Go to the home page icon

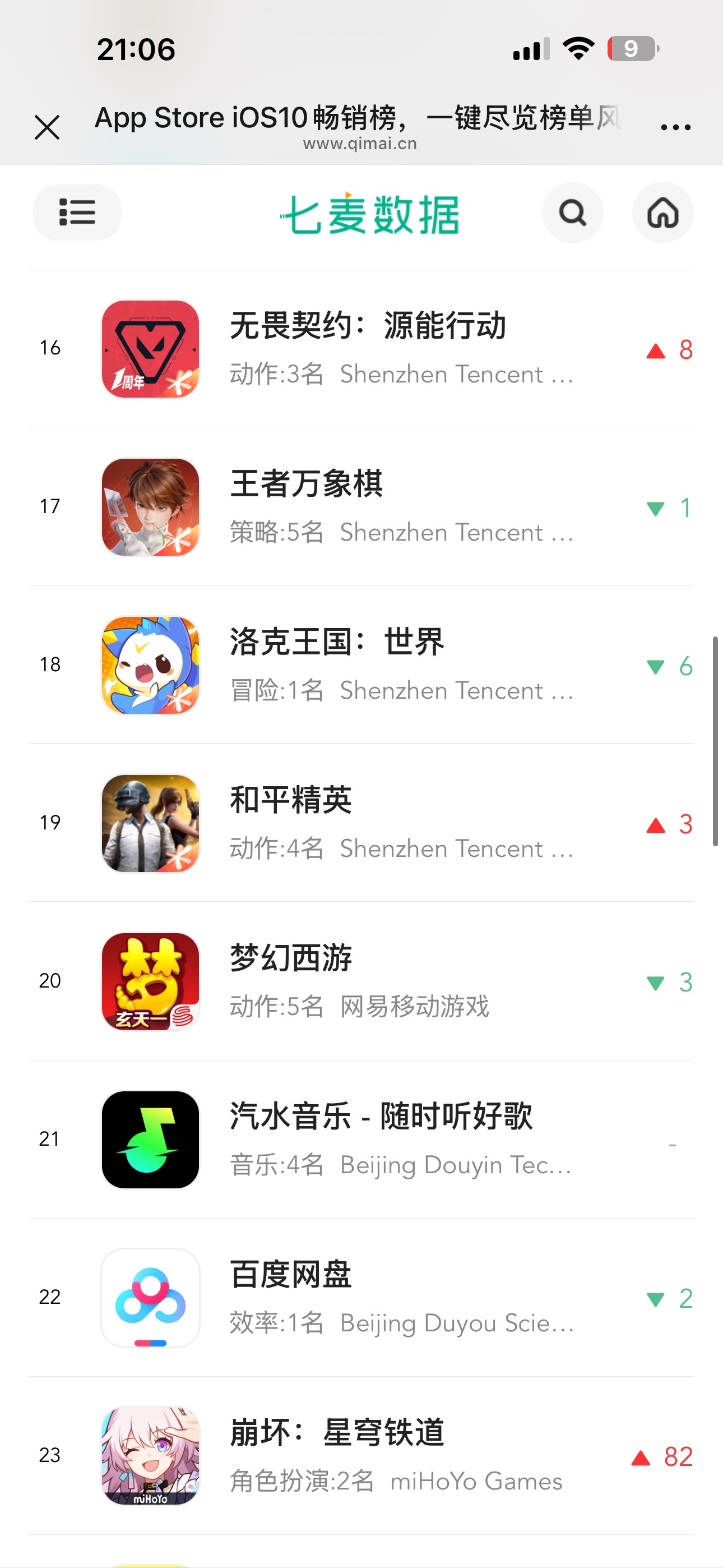pos(662,213)
